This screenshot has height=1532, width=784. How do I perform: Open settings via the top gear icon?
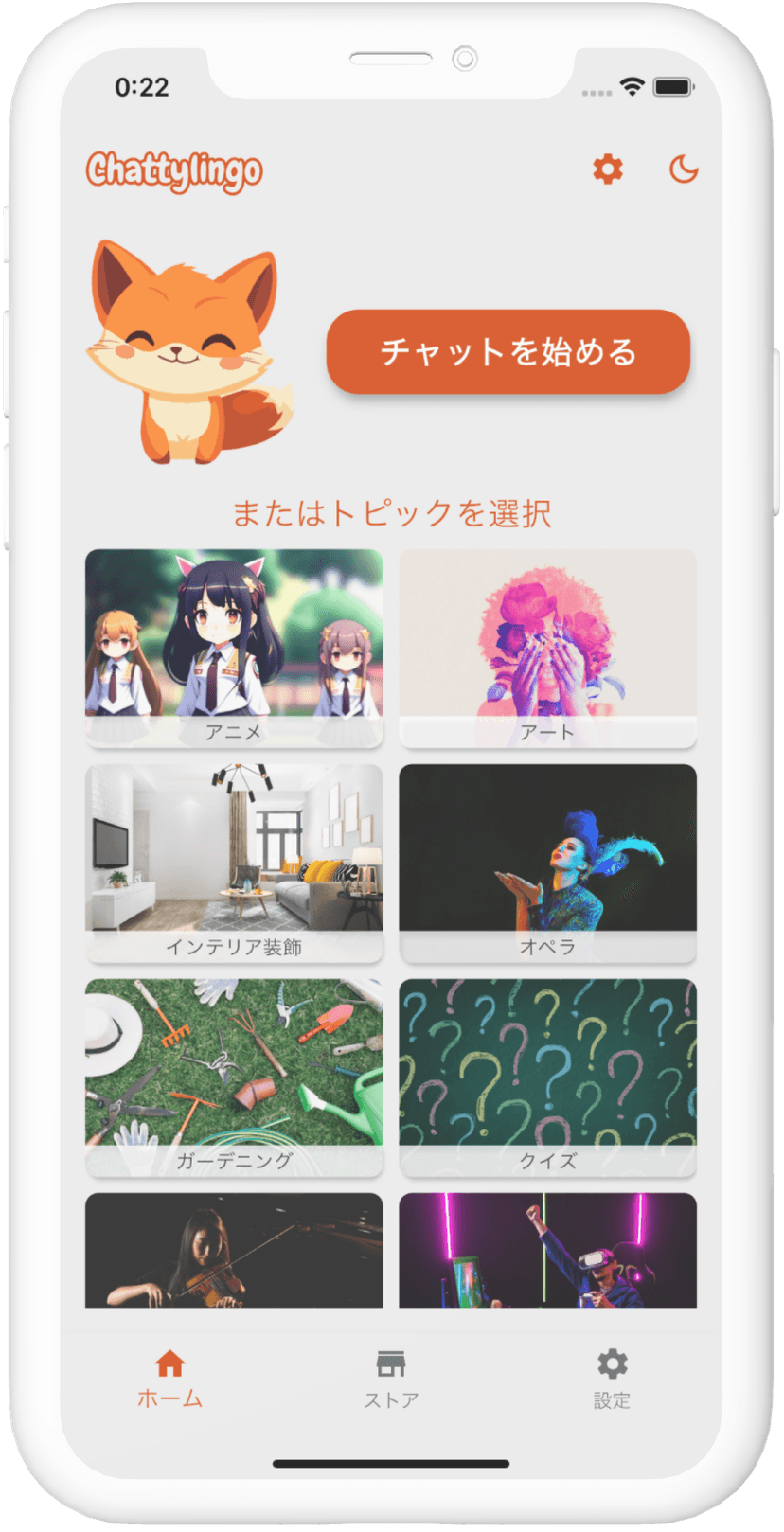(x=608, y=170)
